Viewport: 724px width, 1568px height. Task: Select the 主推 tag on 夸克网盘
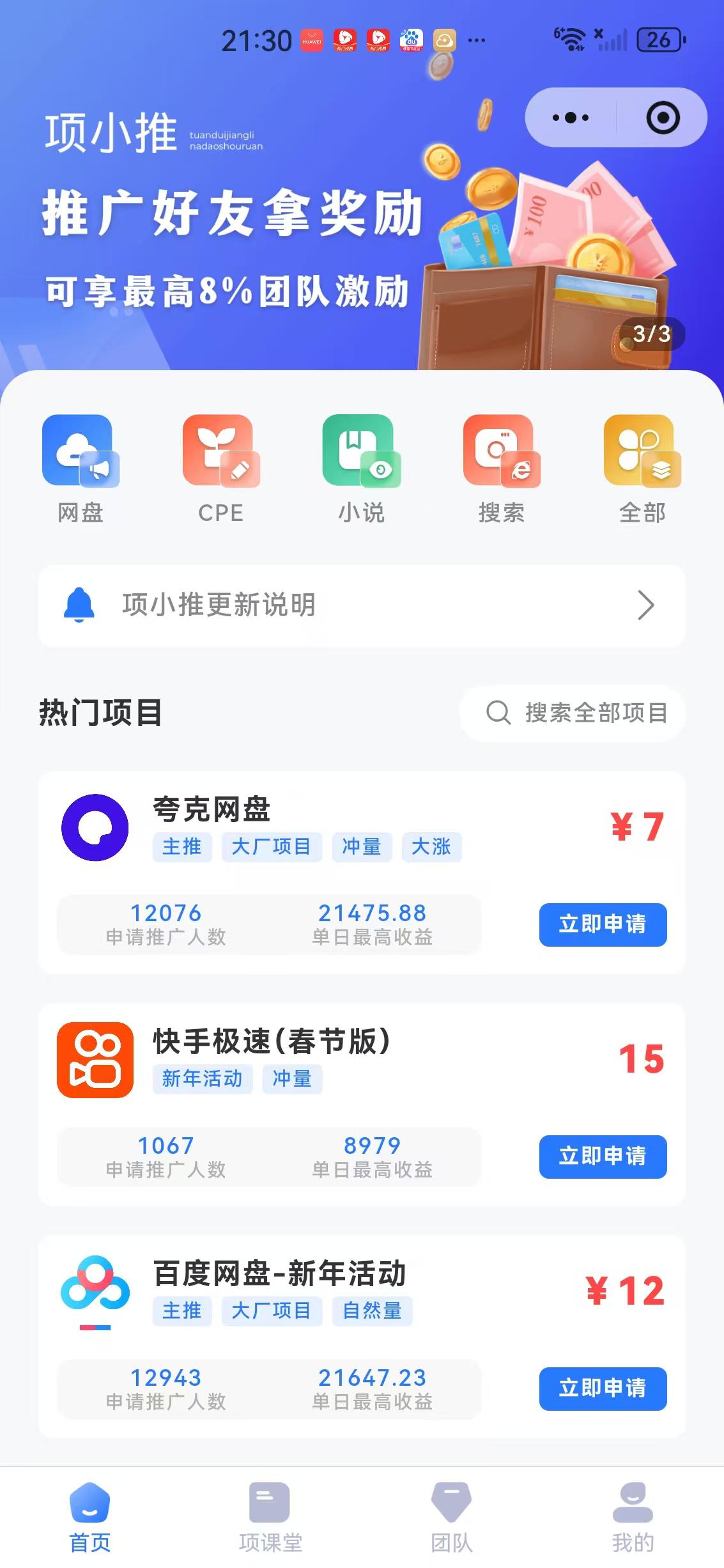coord(182,848)
